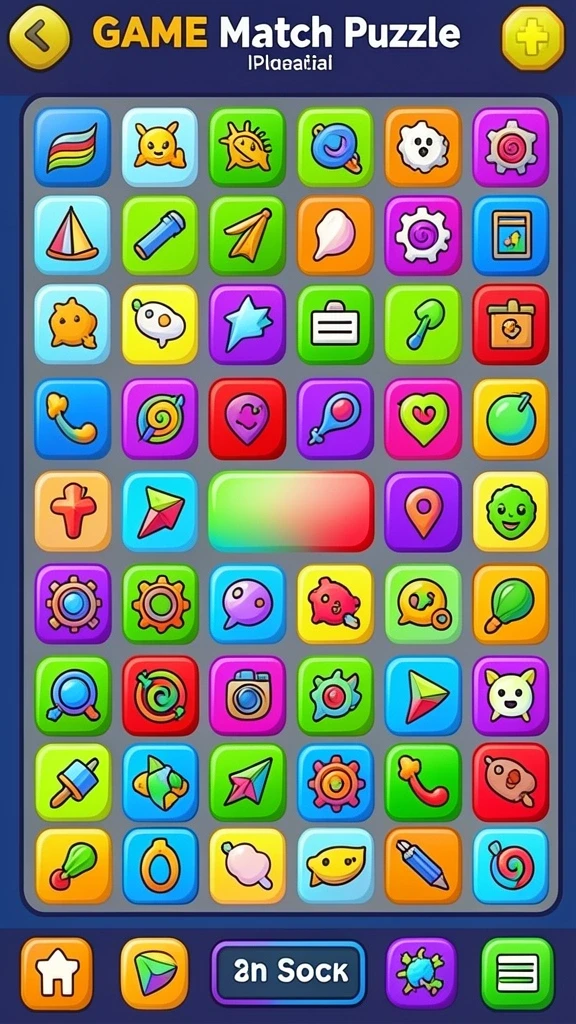Open the home button in bottom bar
The height and width of the screenshot is (1024, 576).
[57, 974]
